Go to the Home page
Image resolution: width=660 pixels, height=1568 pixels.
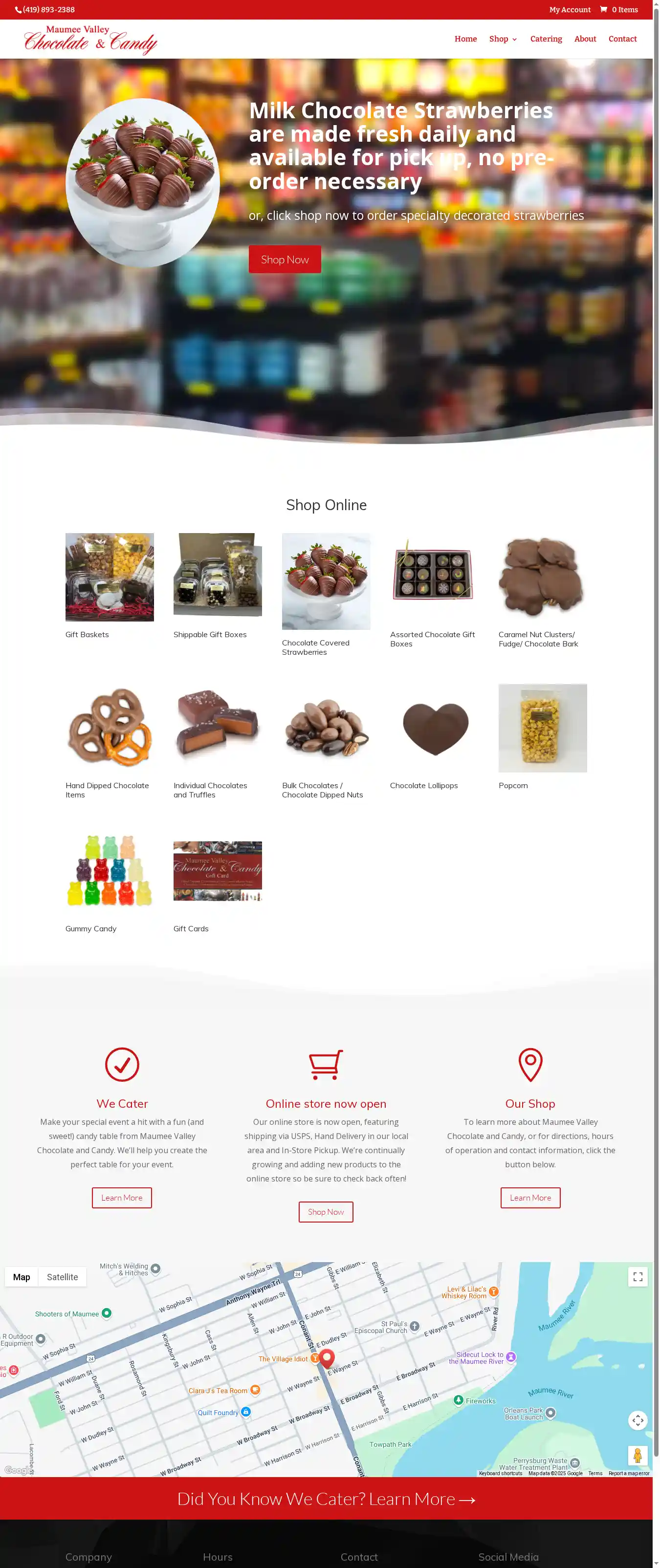point(465,39)
